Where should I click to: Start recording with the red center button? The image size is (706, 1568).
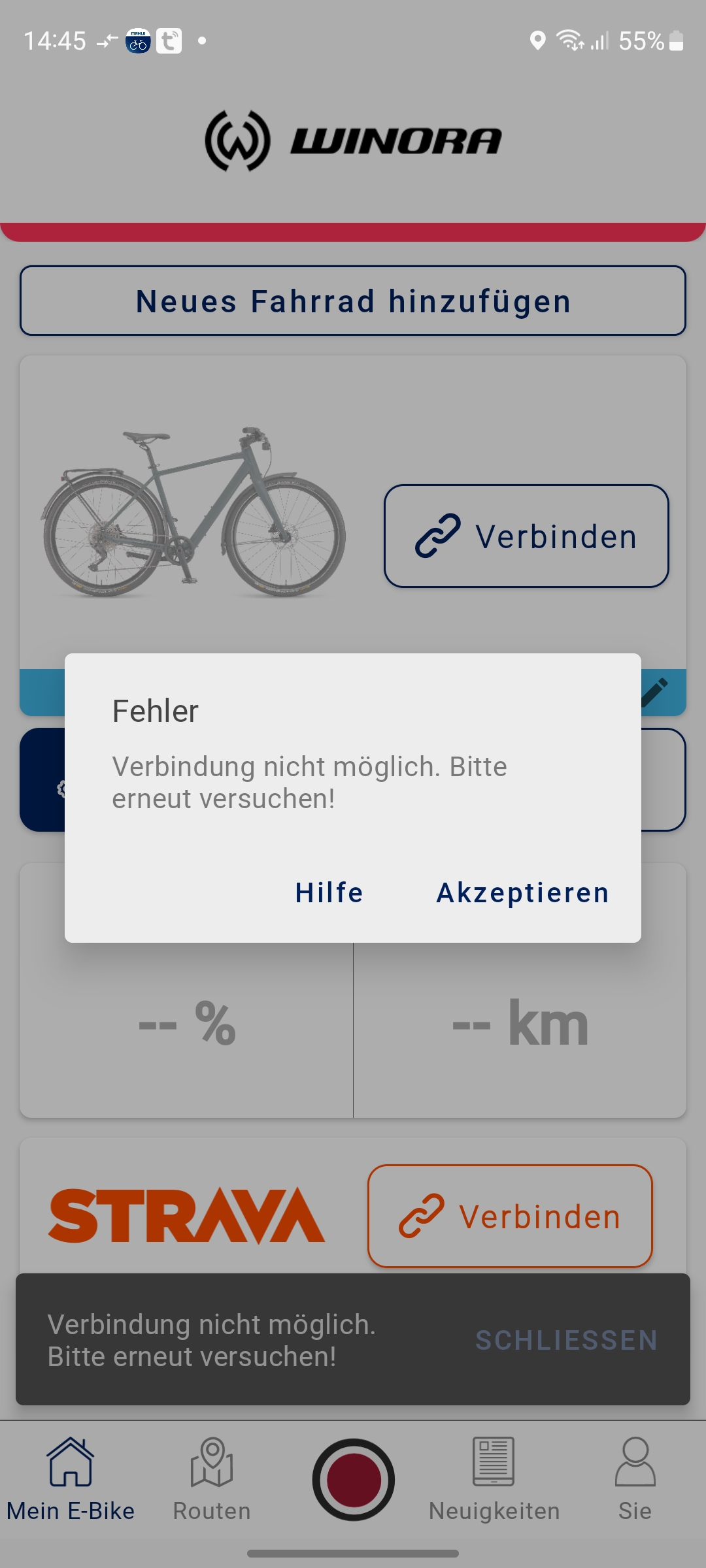pos(353,1480)
